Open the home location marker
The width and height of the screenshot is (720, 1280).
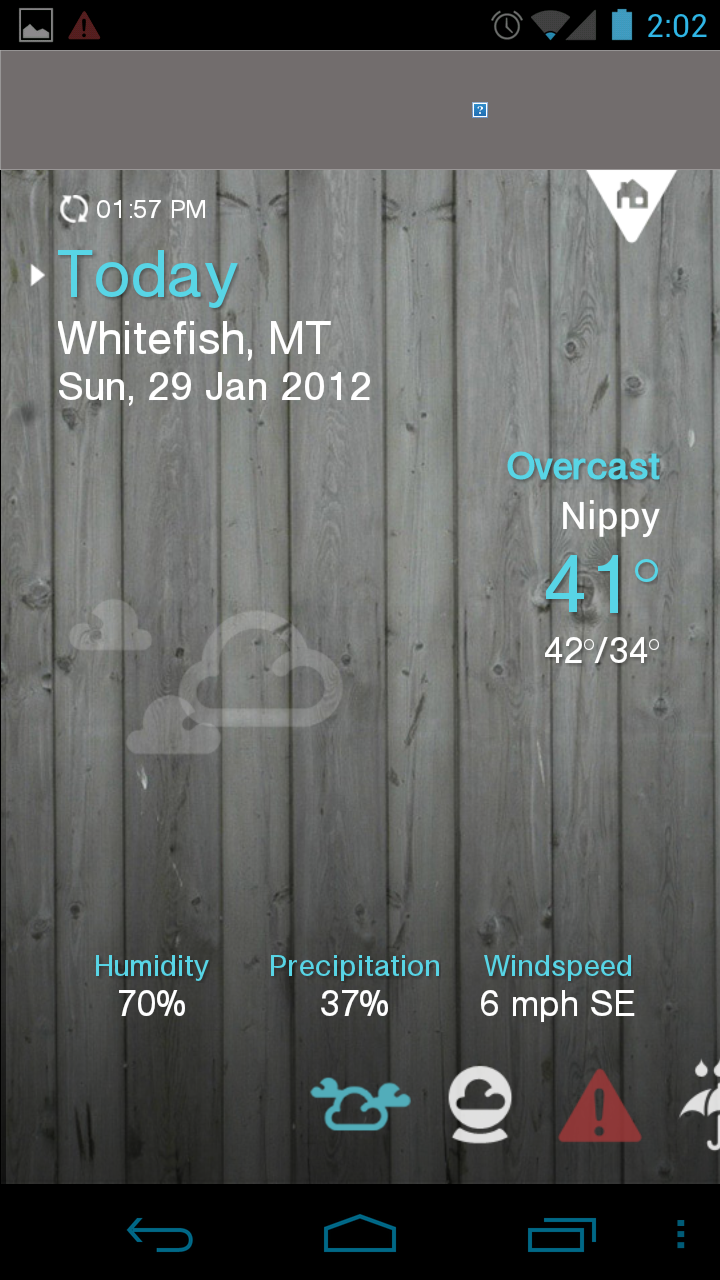(632, 196)
